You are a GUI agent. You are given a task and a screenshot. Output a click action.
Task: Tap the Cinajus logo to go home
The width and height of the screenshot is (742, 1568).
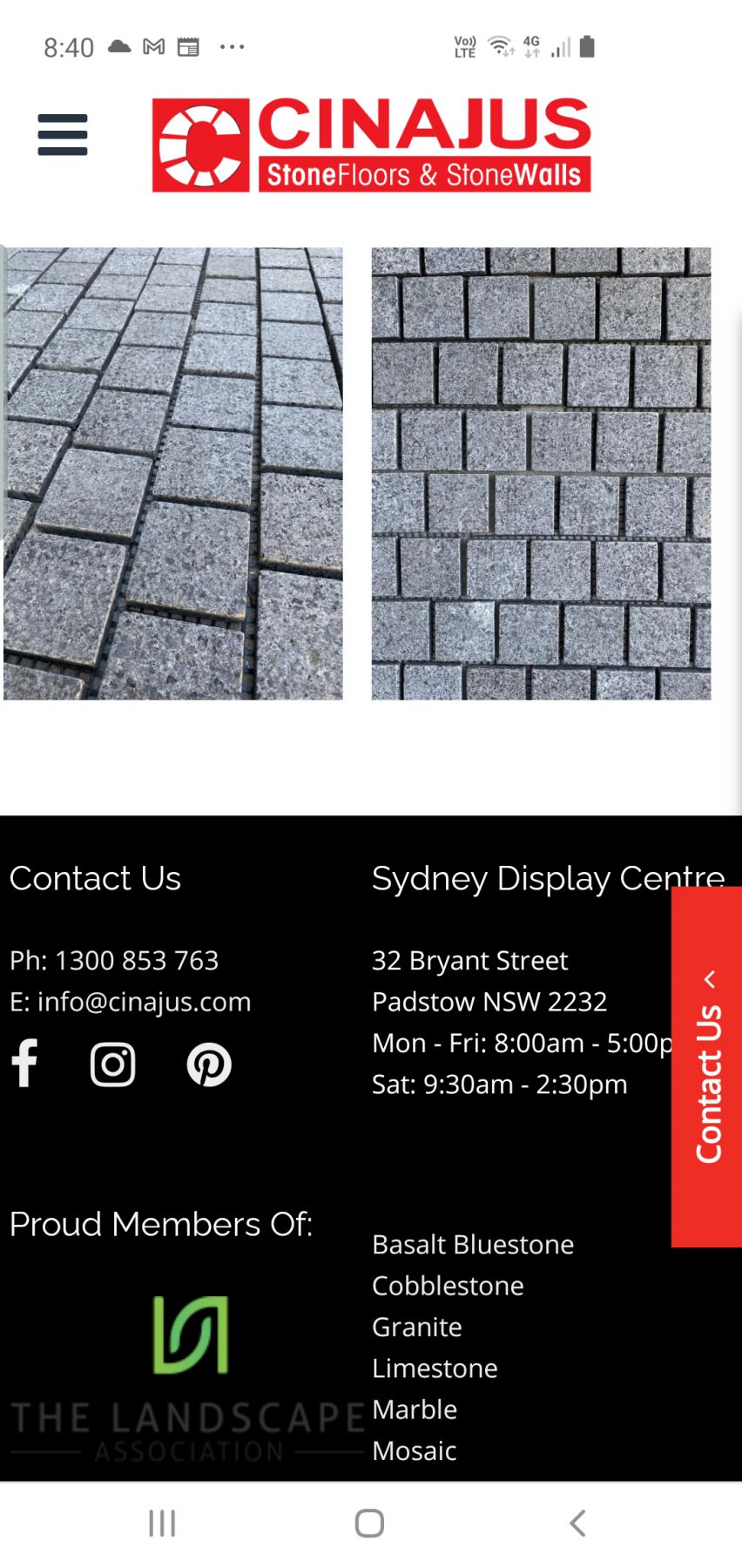[372, 145]
